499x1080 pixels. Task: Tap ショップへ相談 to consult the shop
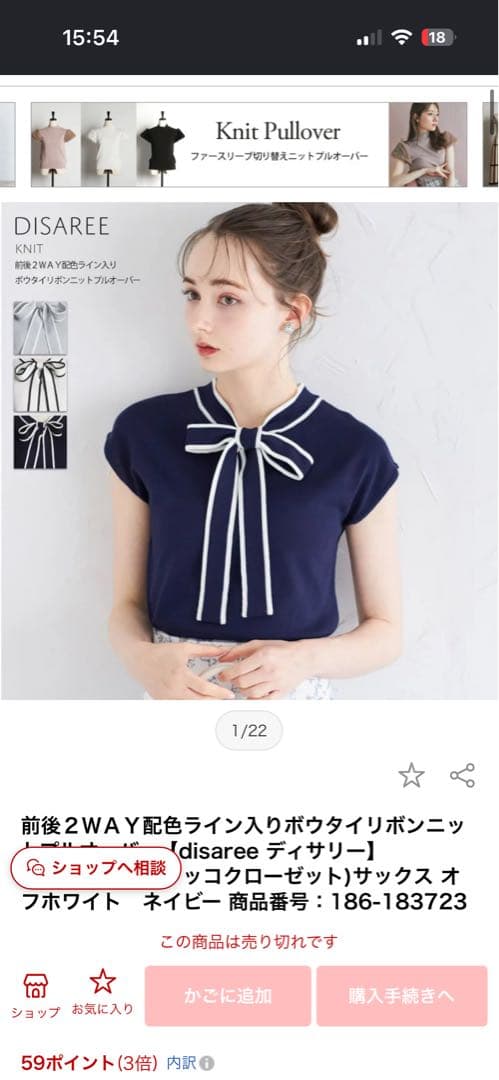click(x=95, y=868)
